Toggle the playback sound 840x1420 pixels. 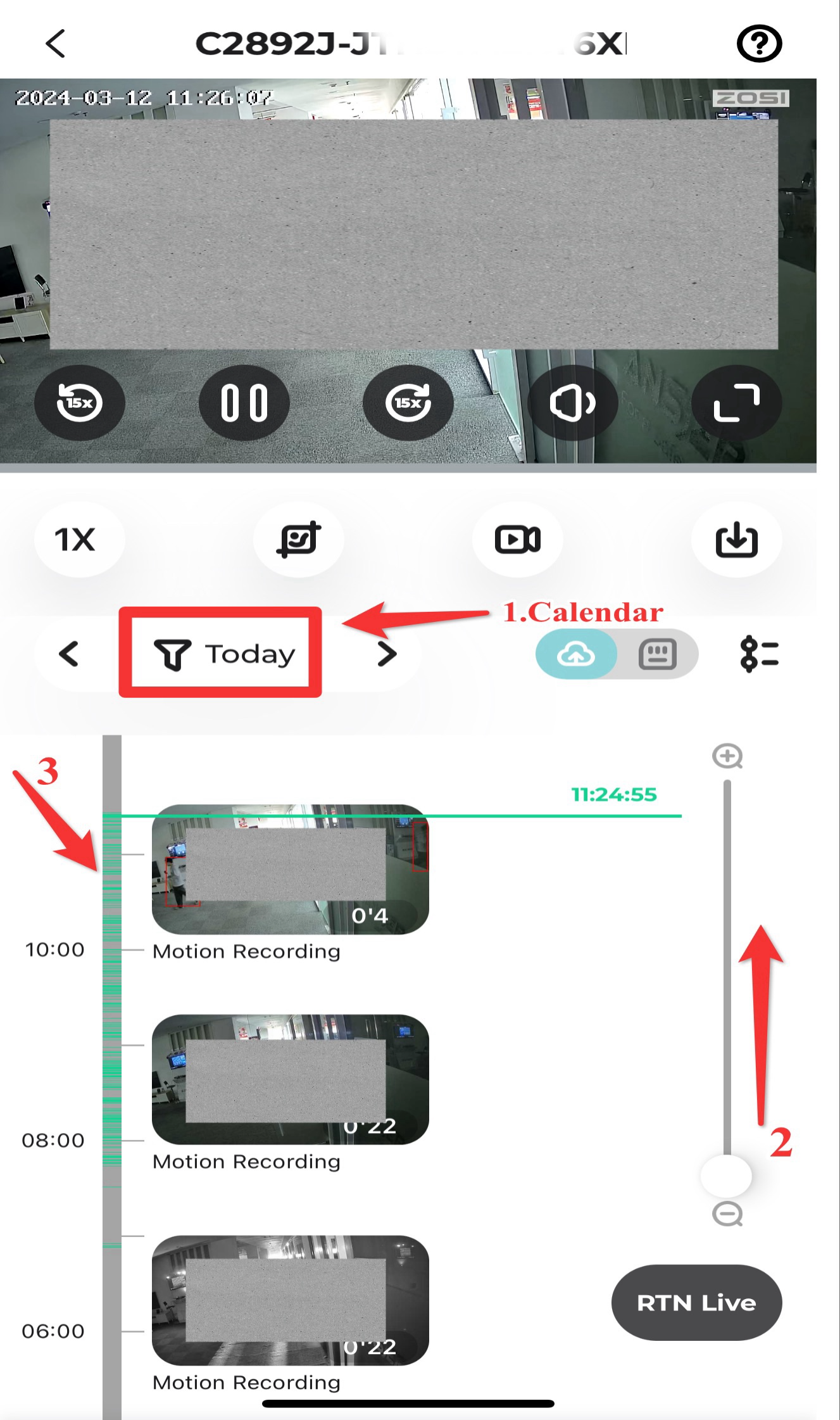[572, 403]
